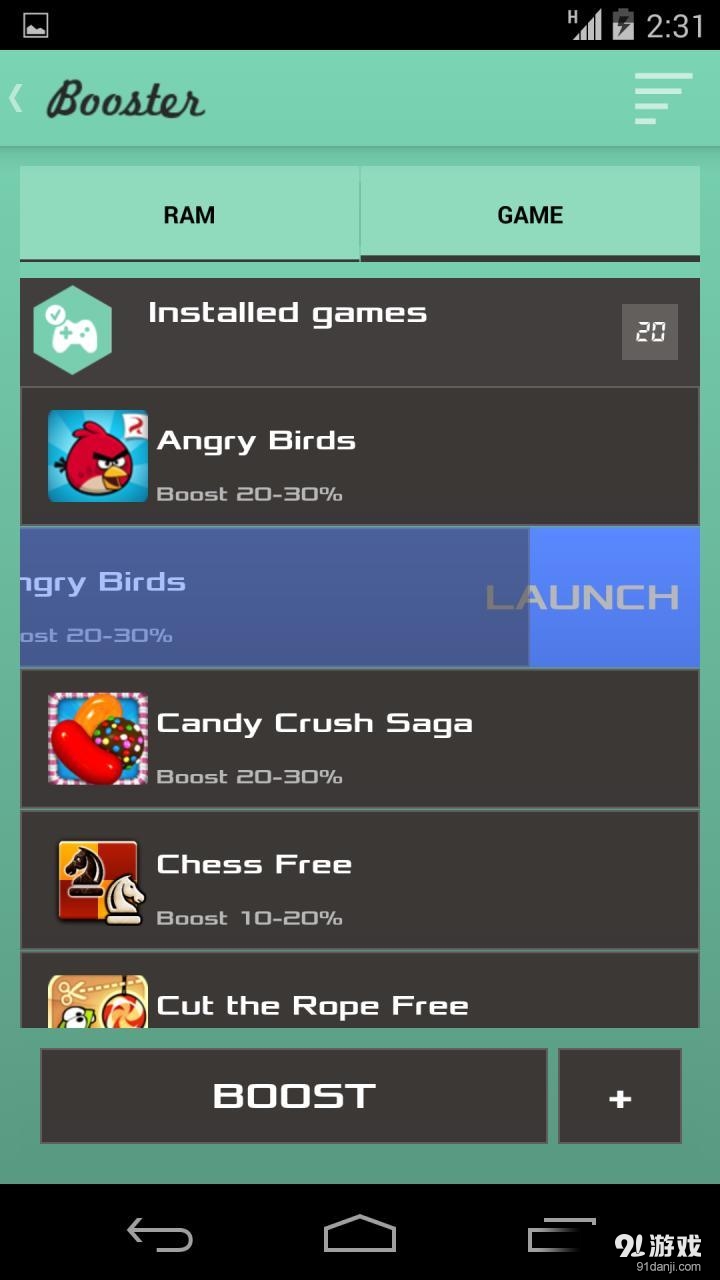Tap the BOOST button

pos(294,1096)
